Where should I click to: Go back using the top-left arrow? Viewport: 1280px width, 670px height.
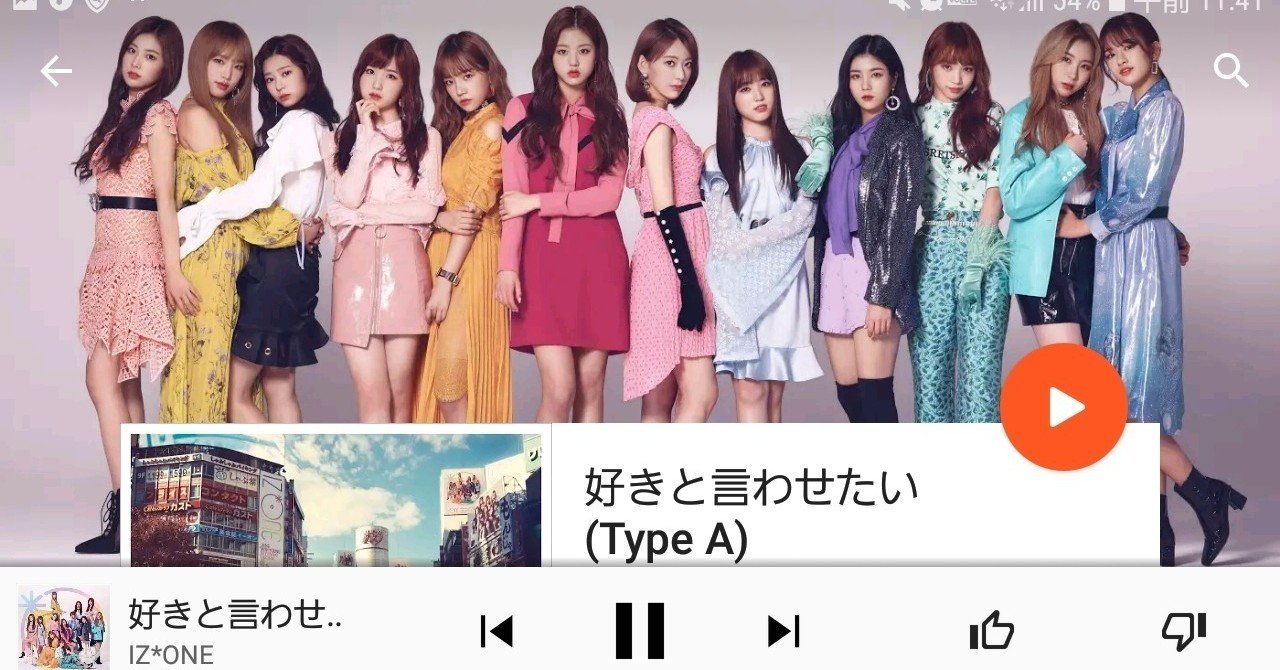coord(56,71)
